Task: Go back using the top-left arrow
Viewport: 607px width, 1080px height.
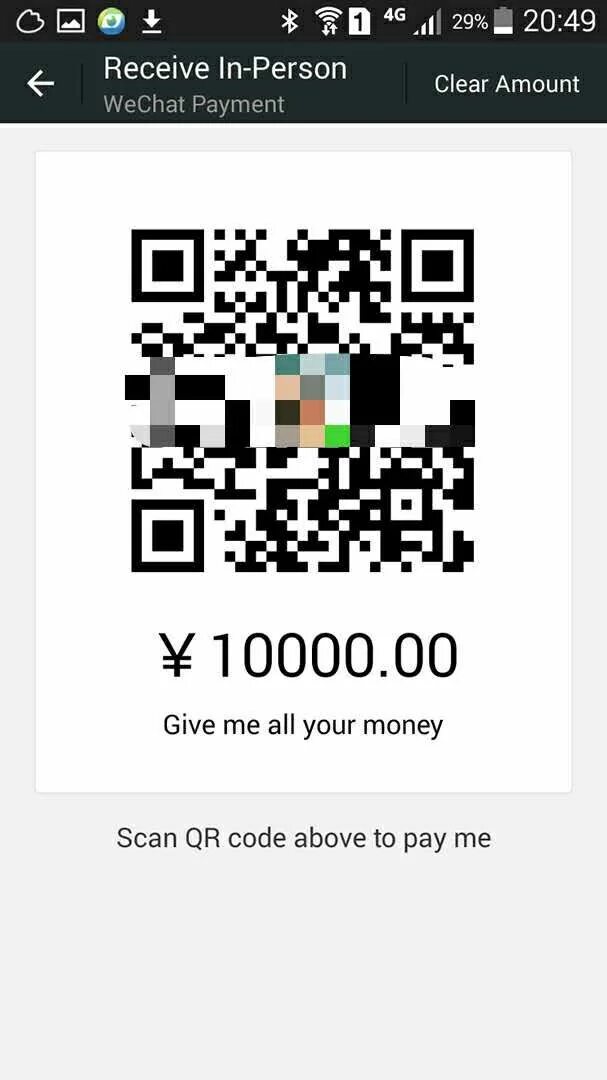Action: 41,84
